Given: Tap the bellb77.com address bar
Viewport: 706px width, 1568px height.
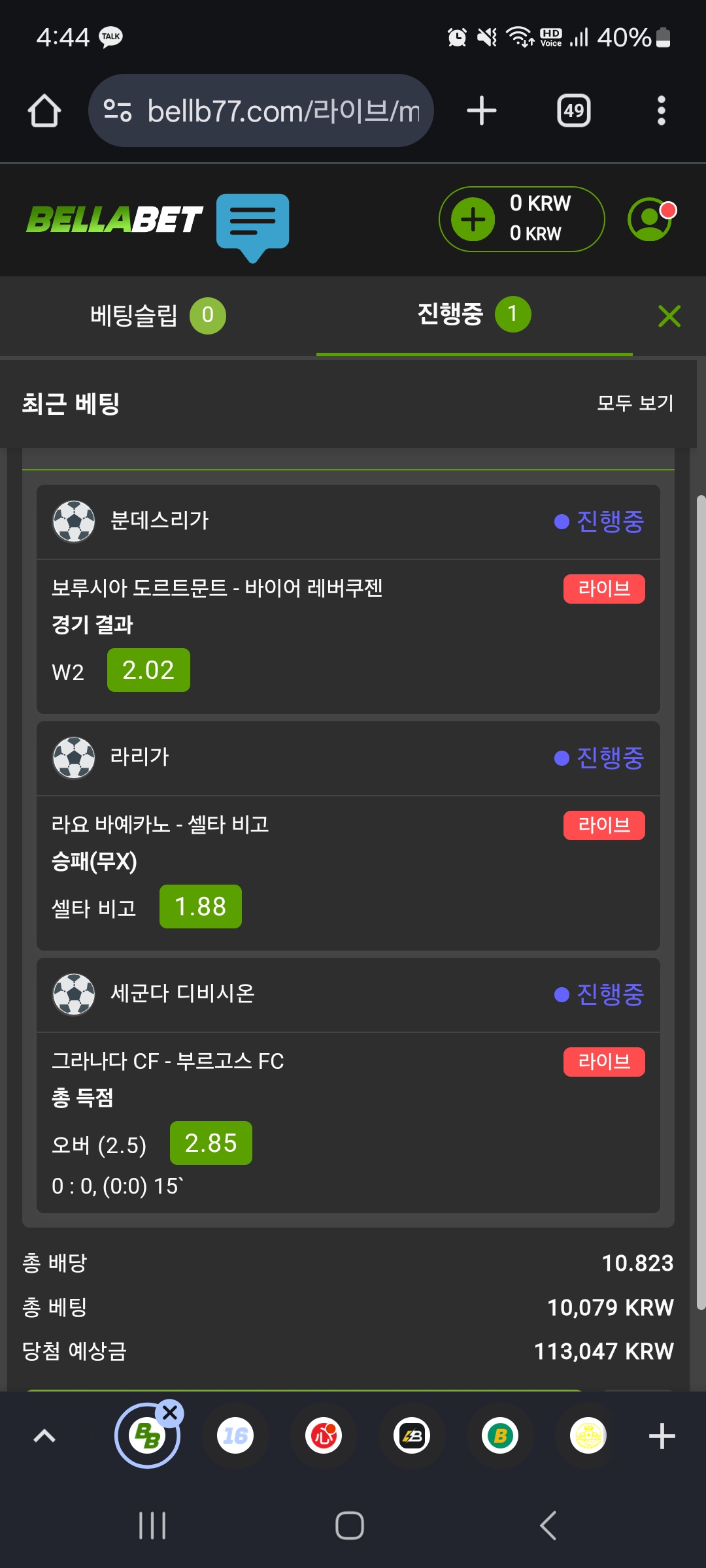Looking at the screenshot, I should pos(261,111).
